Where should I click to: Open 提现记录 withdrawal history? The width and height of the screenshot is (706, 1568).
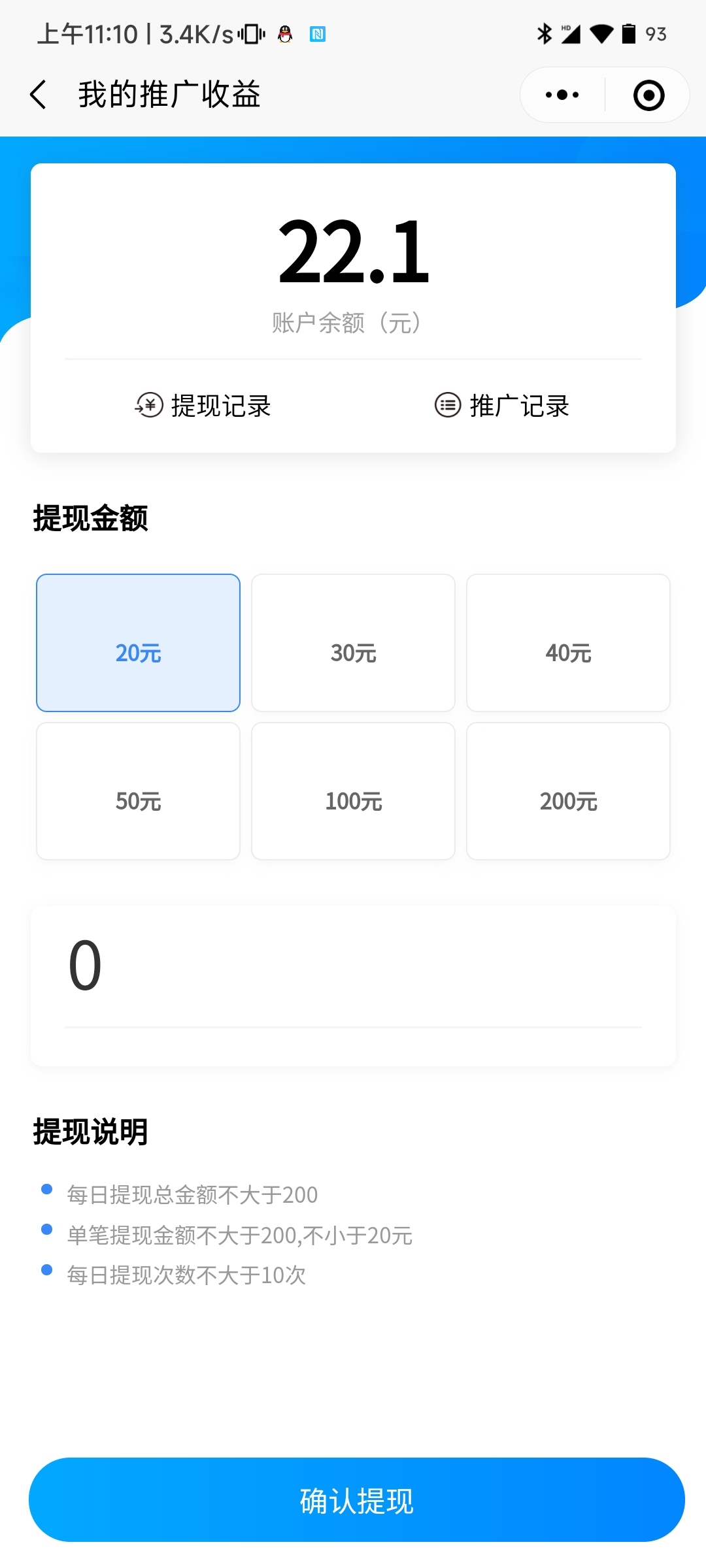[203, 406]
